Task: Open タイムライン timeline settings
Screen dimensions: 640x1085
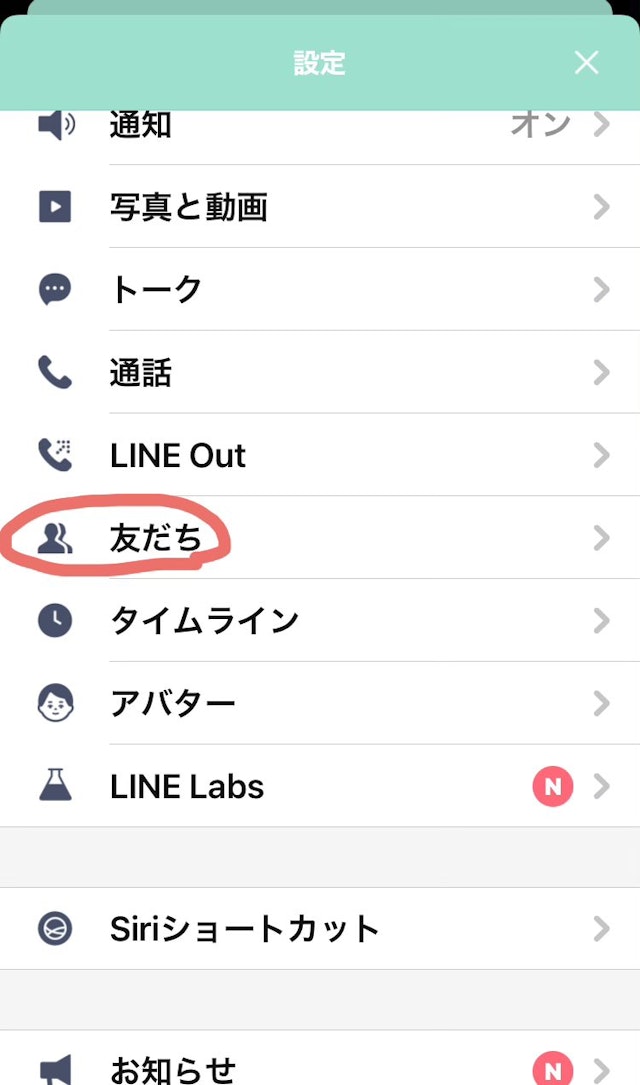Action: [x=320, y=621]
